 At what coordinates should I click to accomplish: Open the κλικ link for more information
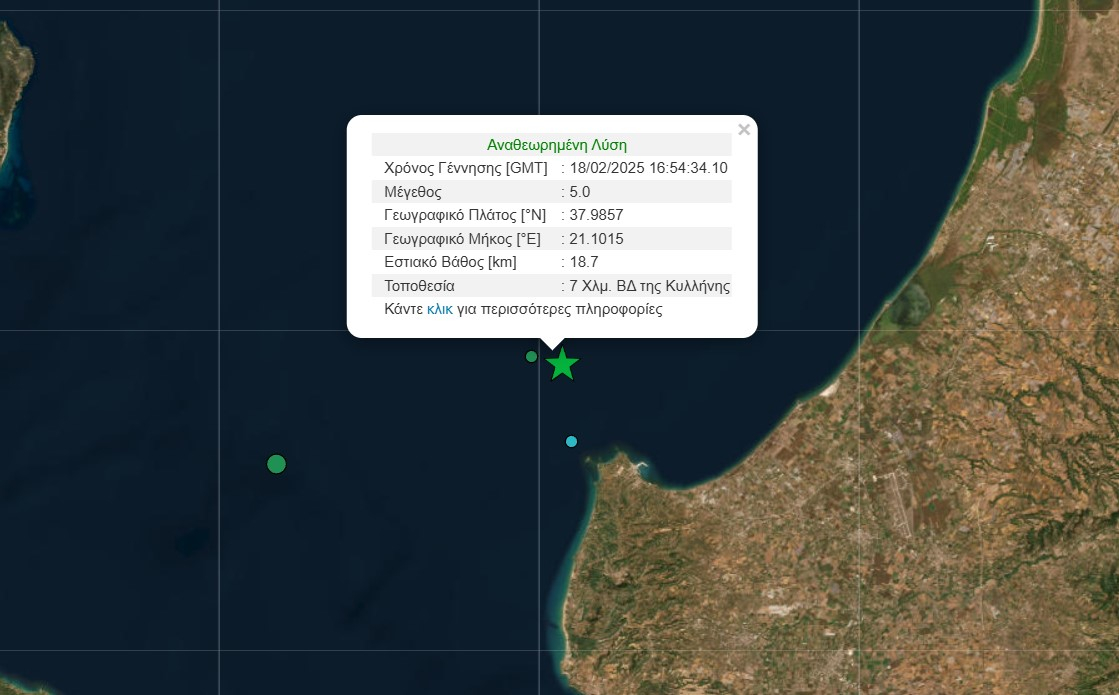[439, 309]
